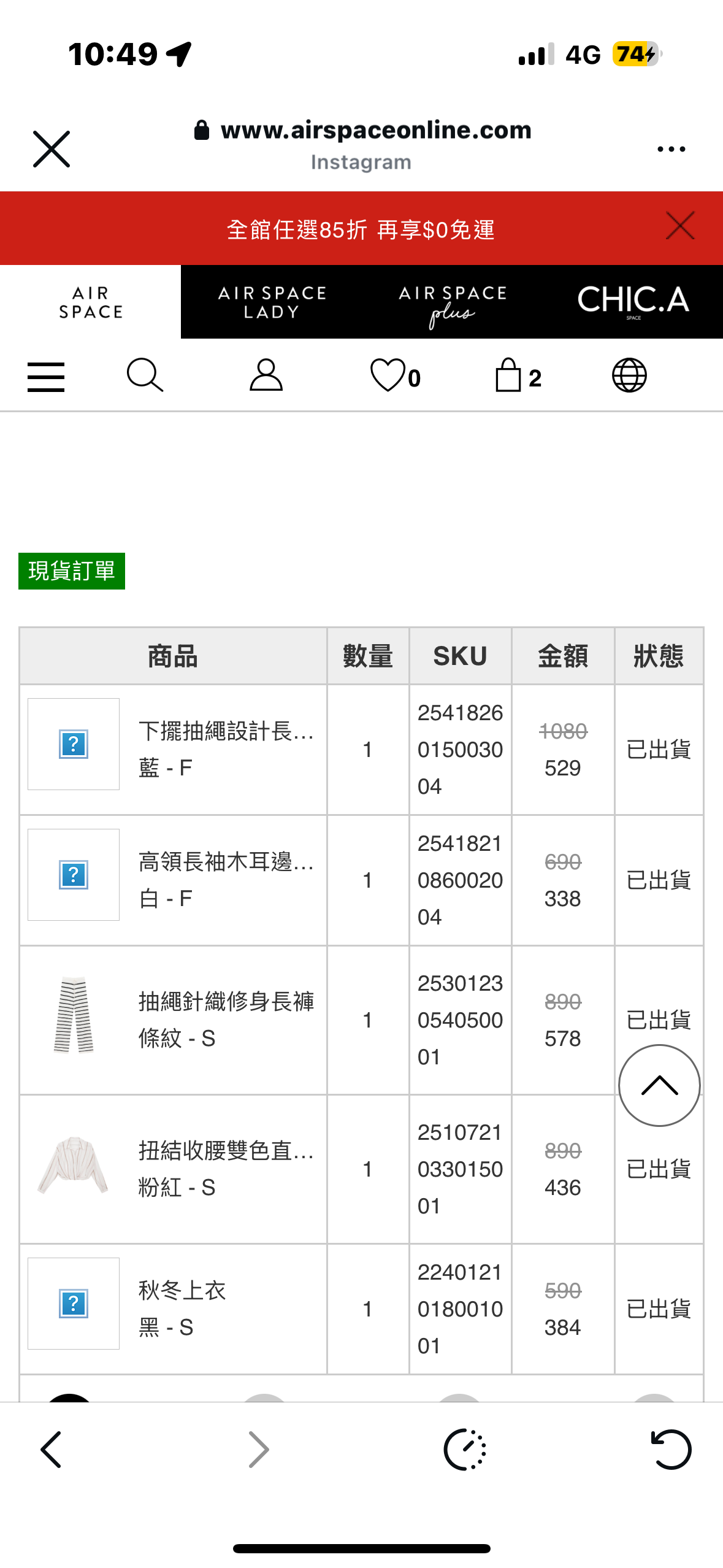Open the 抽繩針織修身長褲 product
723x1568 pixels.
click(226, 1001)
